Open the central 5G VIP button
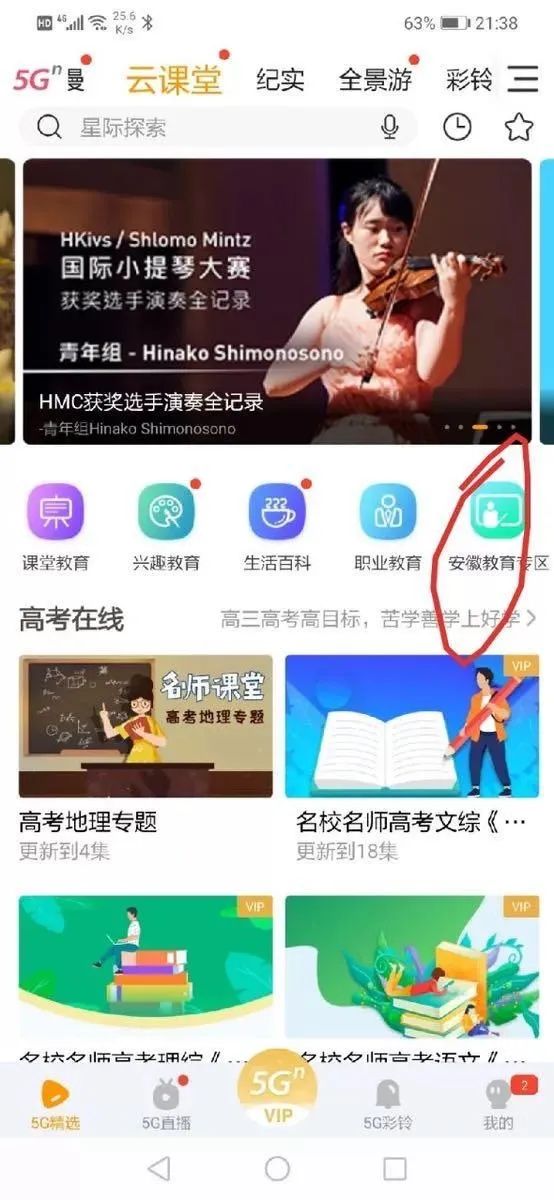Image resolution: width=554 pixels, height=1200 pixels. pos(277,1090)
